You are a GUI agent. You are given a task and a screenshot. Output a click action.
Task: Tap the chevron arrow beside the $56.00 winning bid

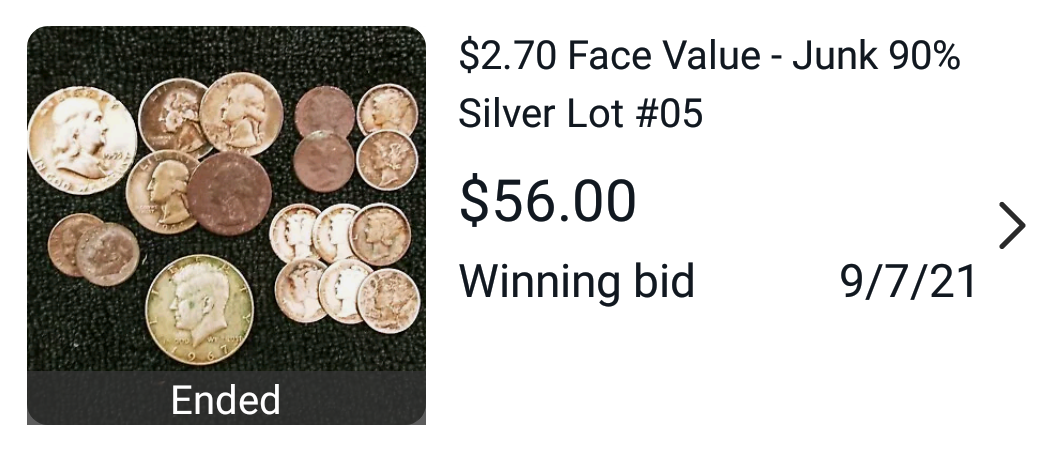1011,226
